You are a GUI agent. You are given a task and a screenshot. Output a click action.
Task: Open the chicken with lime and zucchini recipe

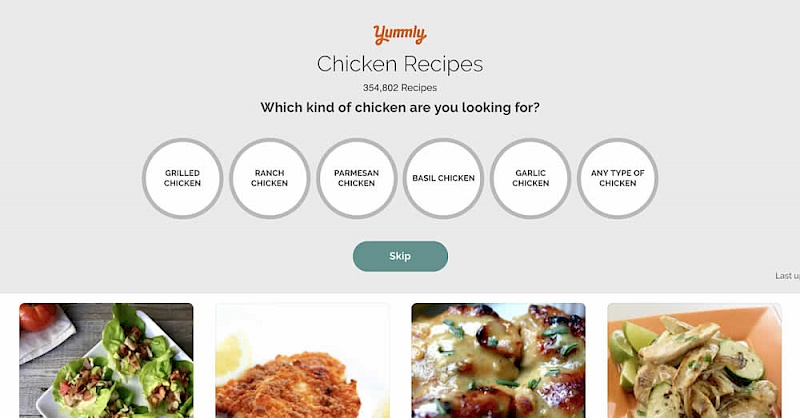point(694,360)
